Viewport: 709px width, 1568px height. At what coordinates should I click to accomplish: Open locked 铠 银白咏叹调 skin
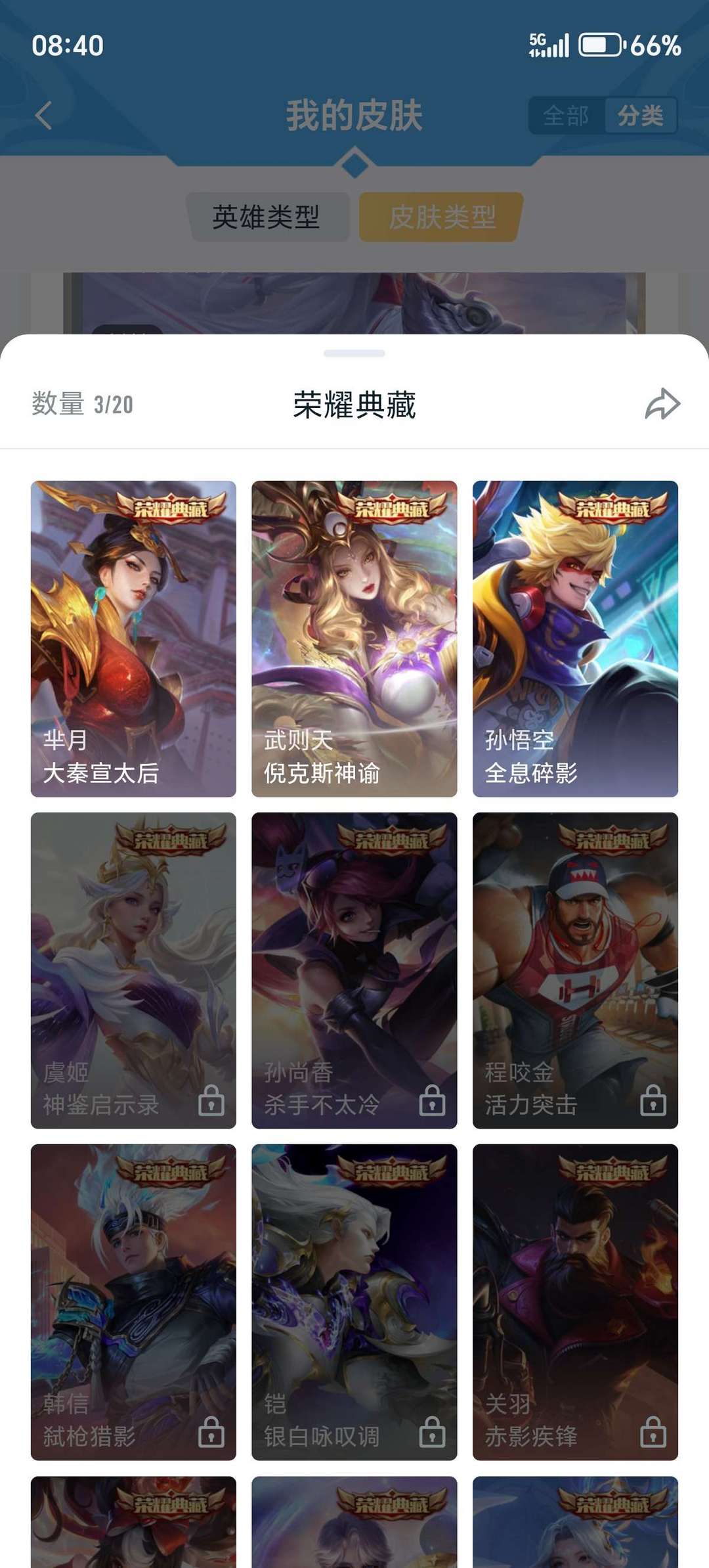pyautogui.click(x=354, y=1302)
